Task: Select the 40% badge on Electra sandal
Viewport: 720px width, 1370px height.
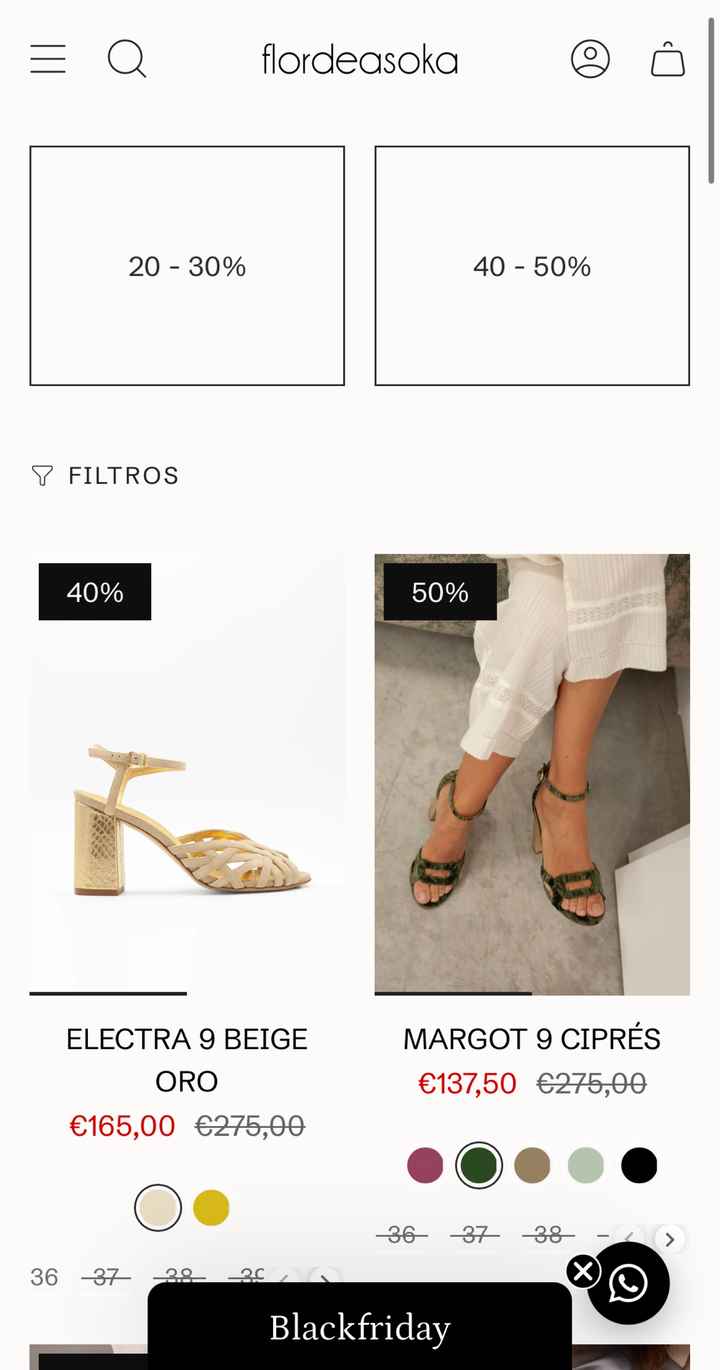Action: pos(94,591)
